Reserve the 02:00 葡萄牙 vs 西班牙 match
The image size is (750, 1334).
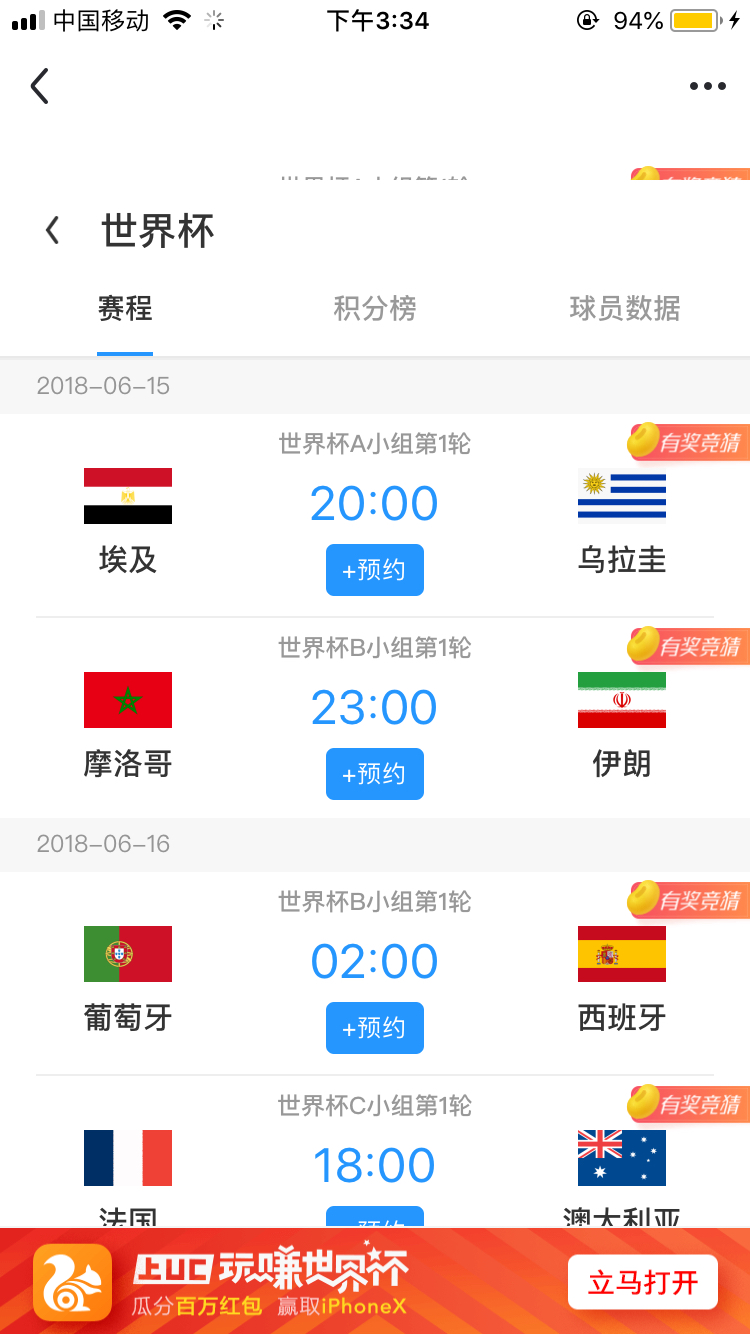pos(374,1028)
